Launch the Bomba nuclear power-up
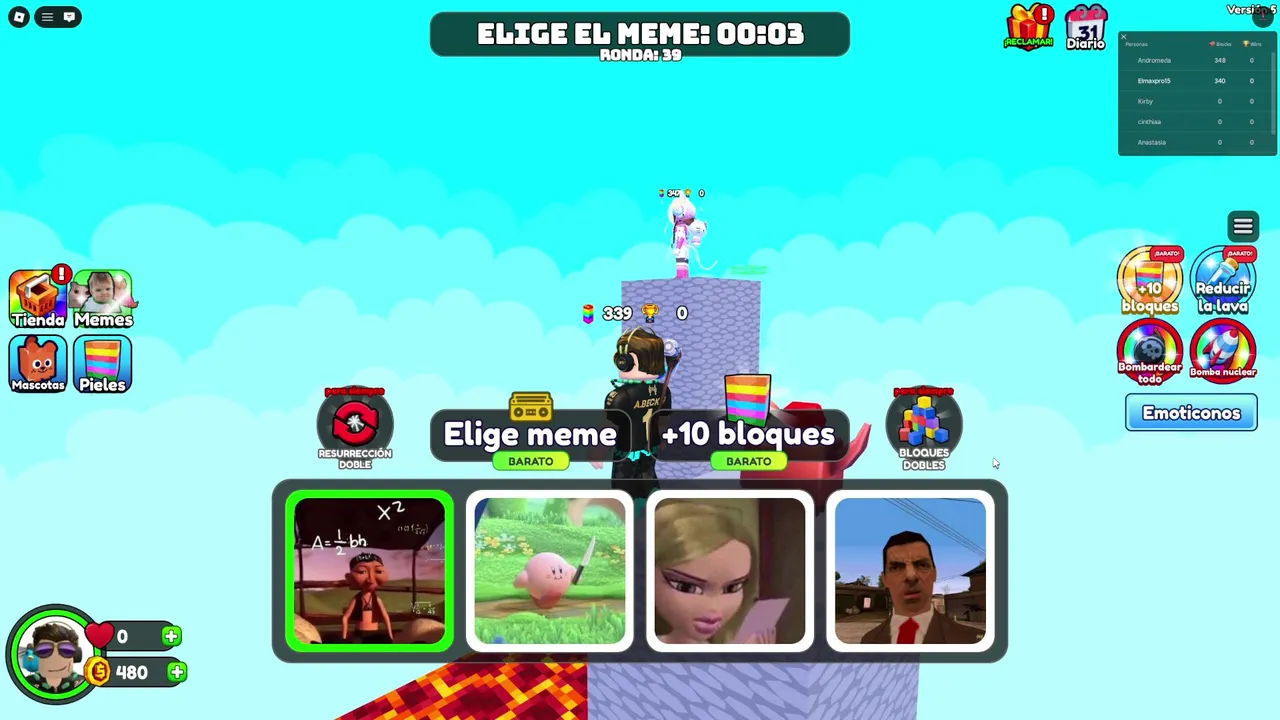 point(1223,352)
